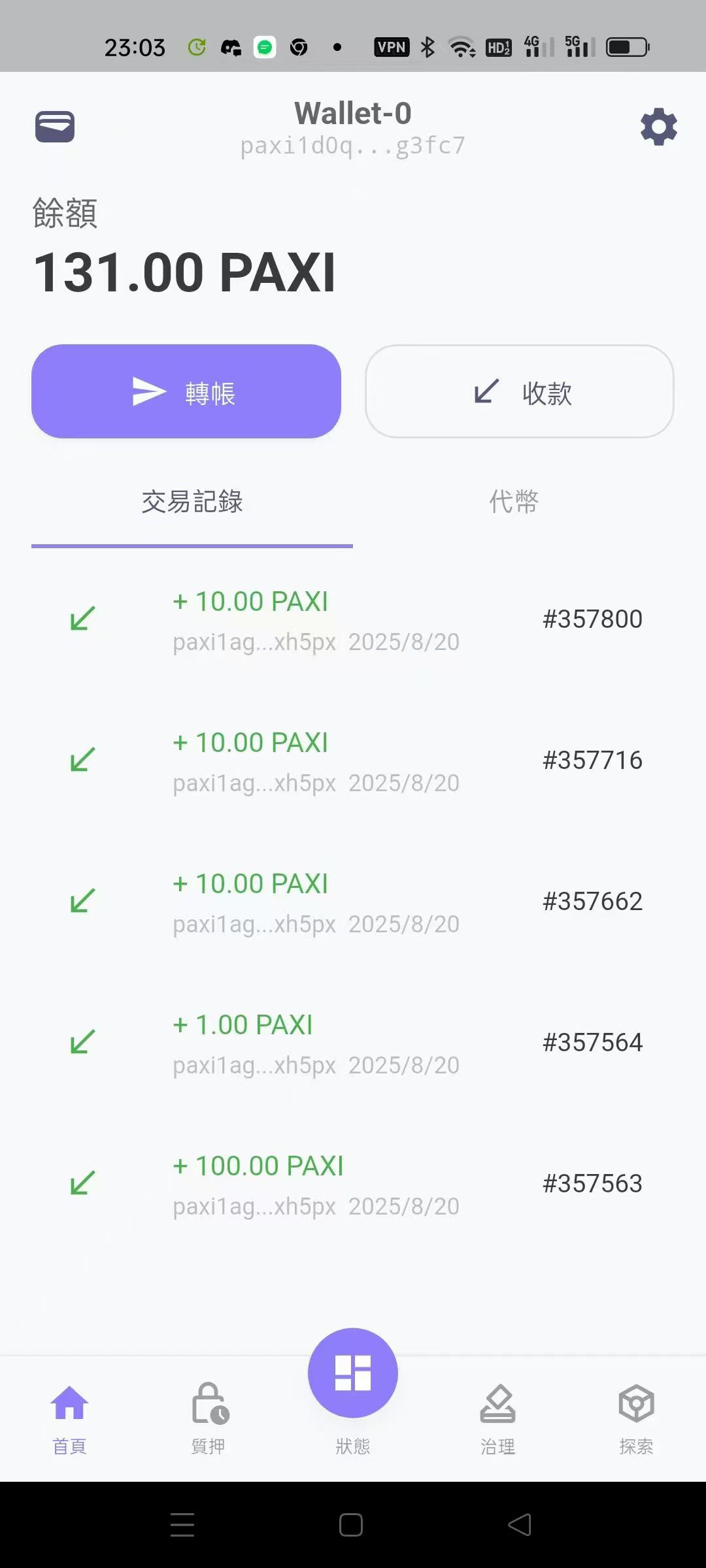Select the 交易記錄 tab
This screenshot has width=706, height=1568.
[x=192, y=502]
